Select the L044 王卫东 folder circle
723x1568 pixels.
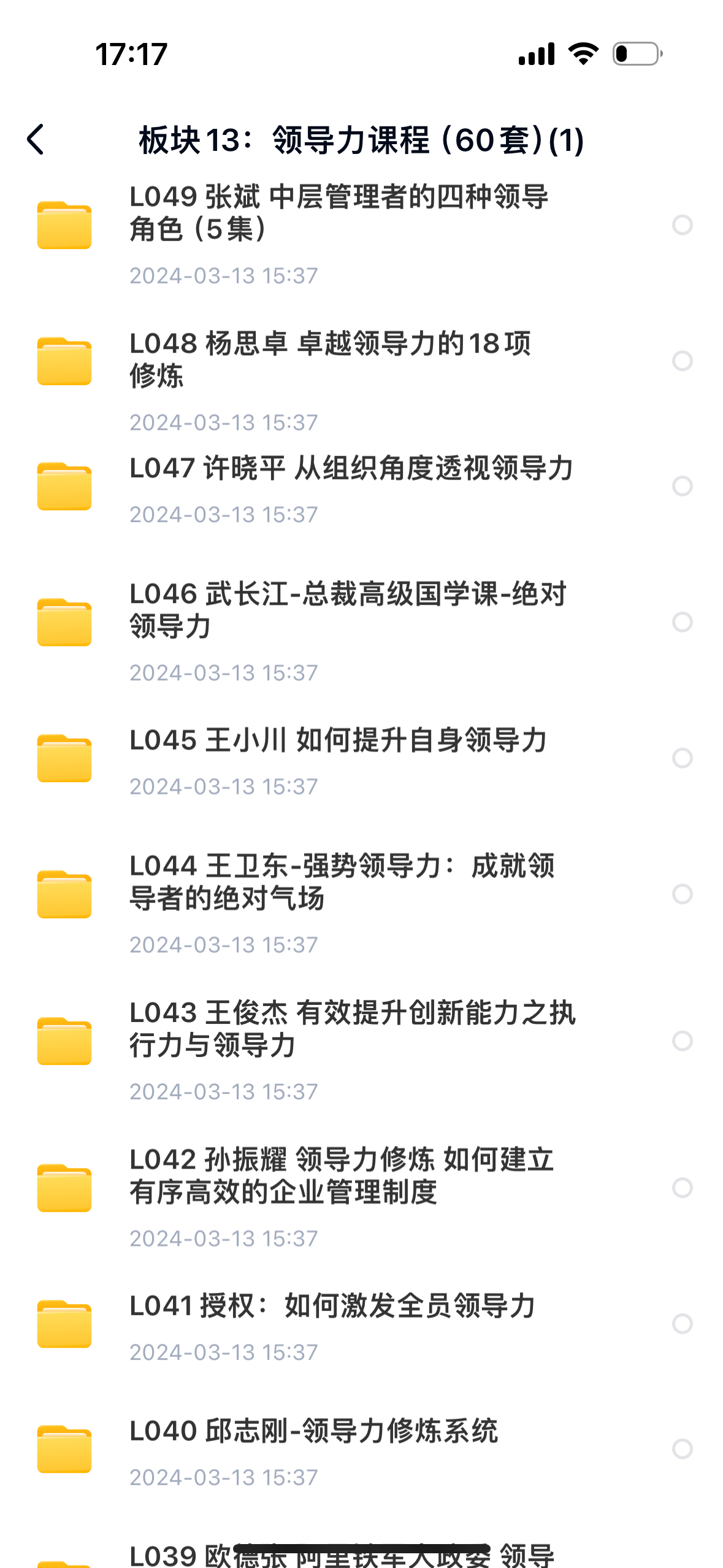pos(682,894)
